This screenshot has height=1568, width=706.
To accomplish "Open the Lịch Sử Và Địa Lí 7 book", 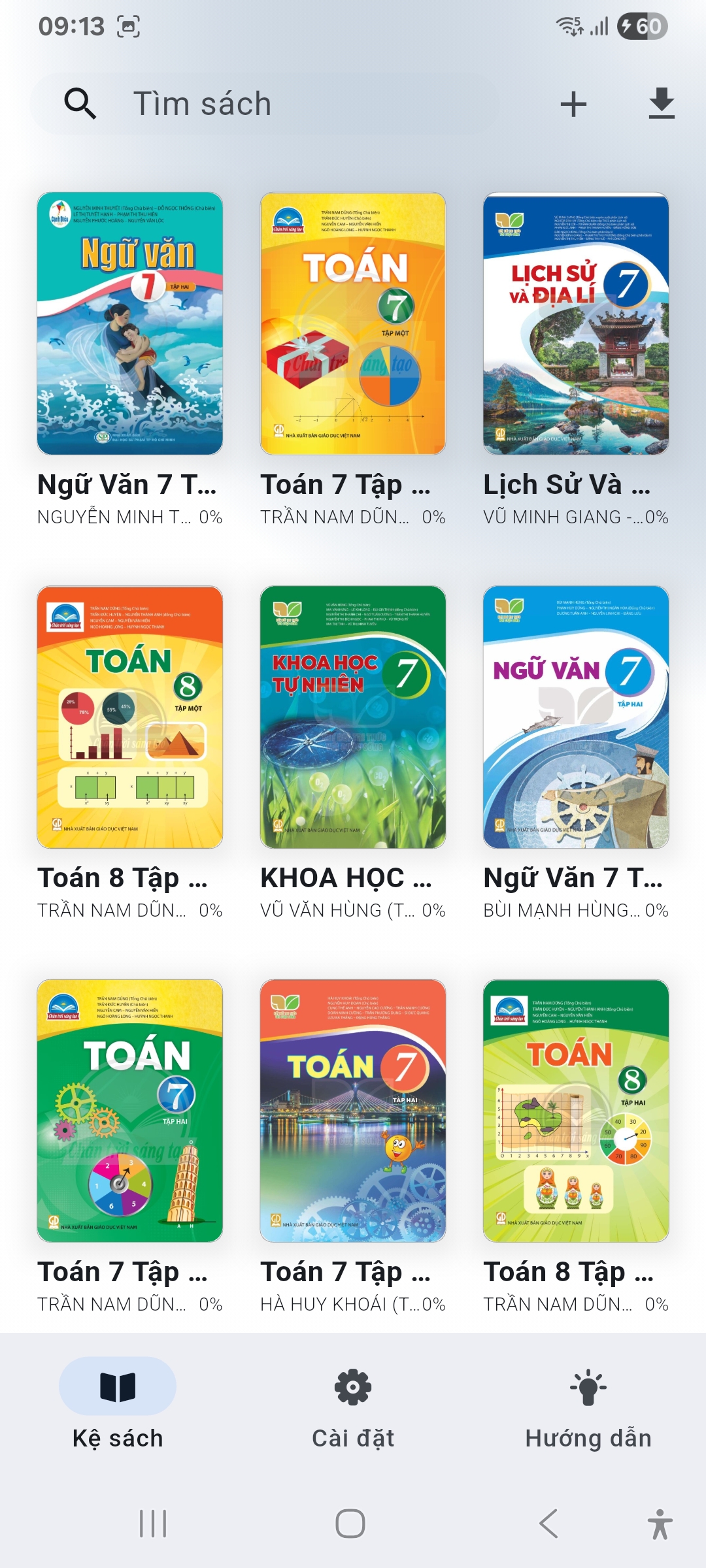I will [576, 323].
